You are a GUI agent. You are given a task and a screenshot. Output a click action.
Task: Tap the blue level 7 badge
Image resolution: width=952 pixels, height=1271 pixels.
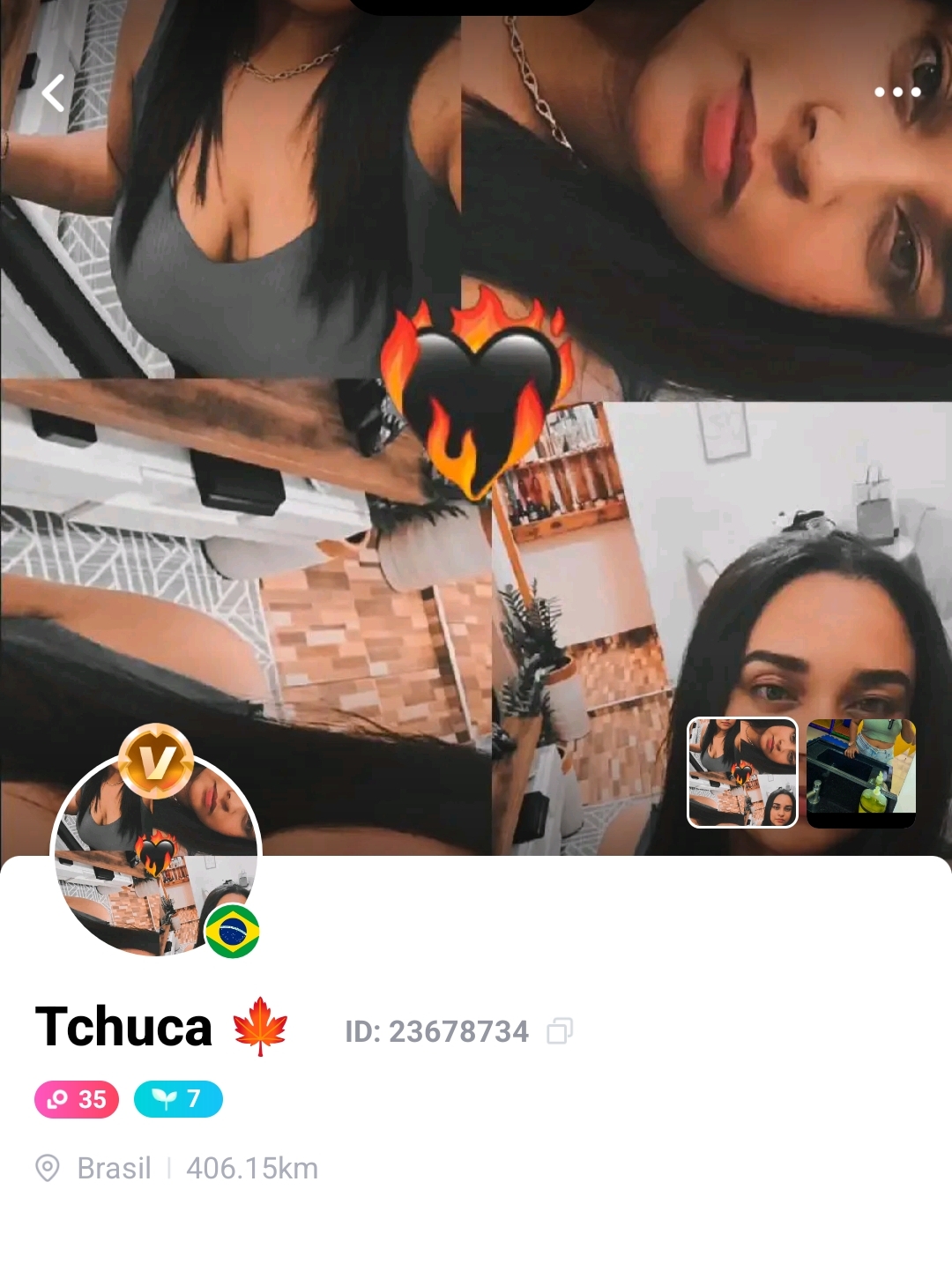coord(178,1099)
